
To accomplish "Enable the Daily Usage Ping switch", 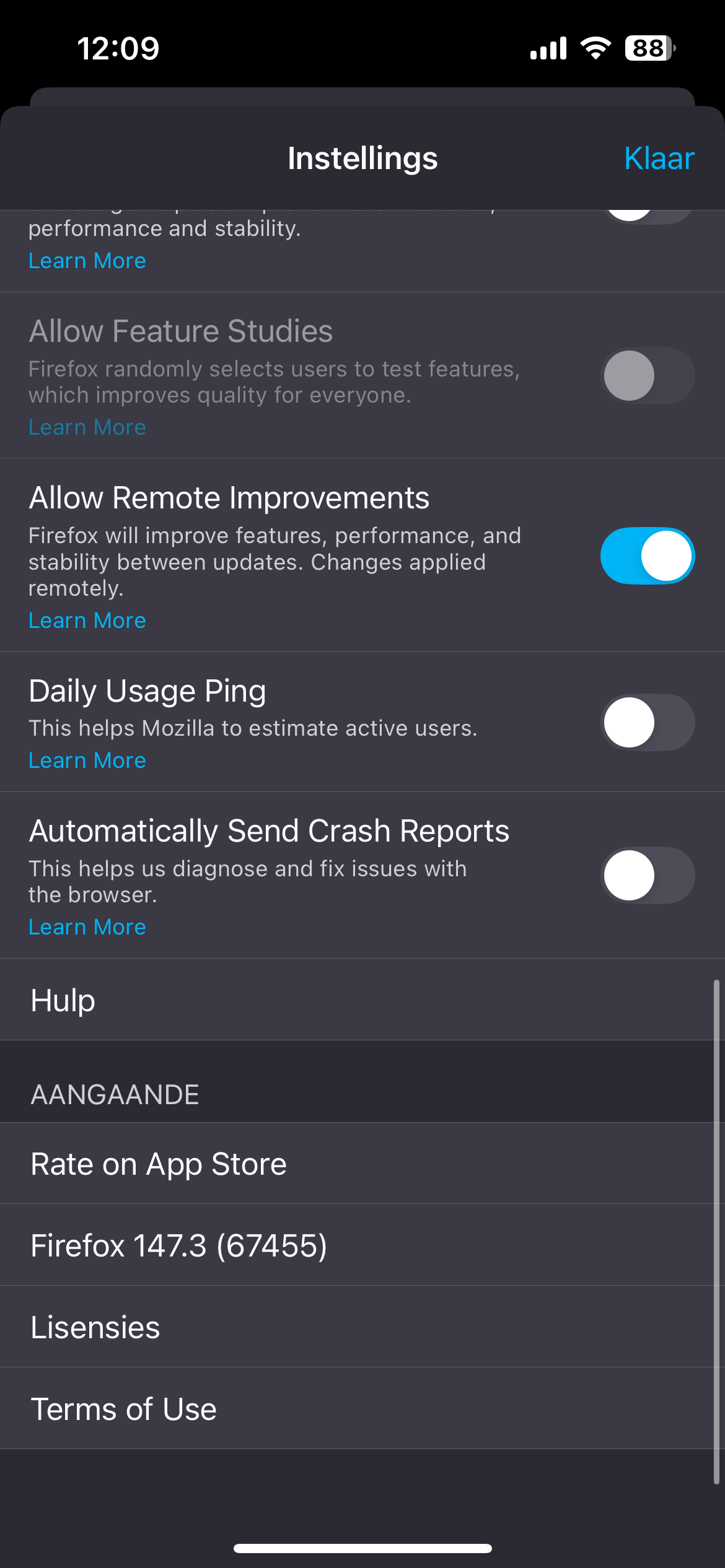I will tap(647, 722).
